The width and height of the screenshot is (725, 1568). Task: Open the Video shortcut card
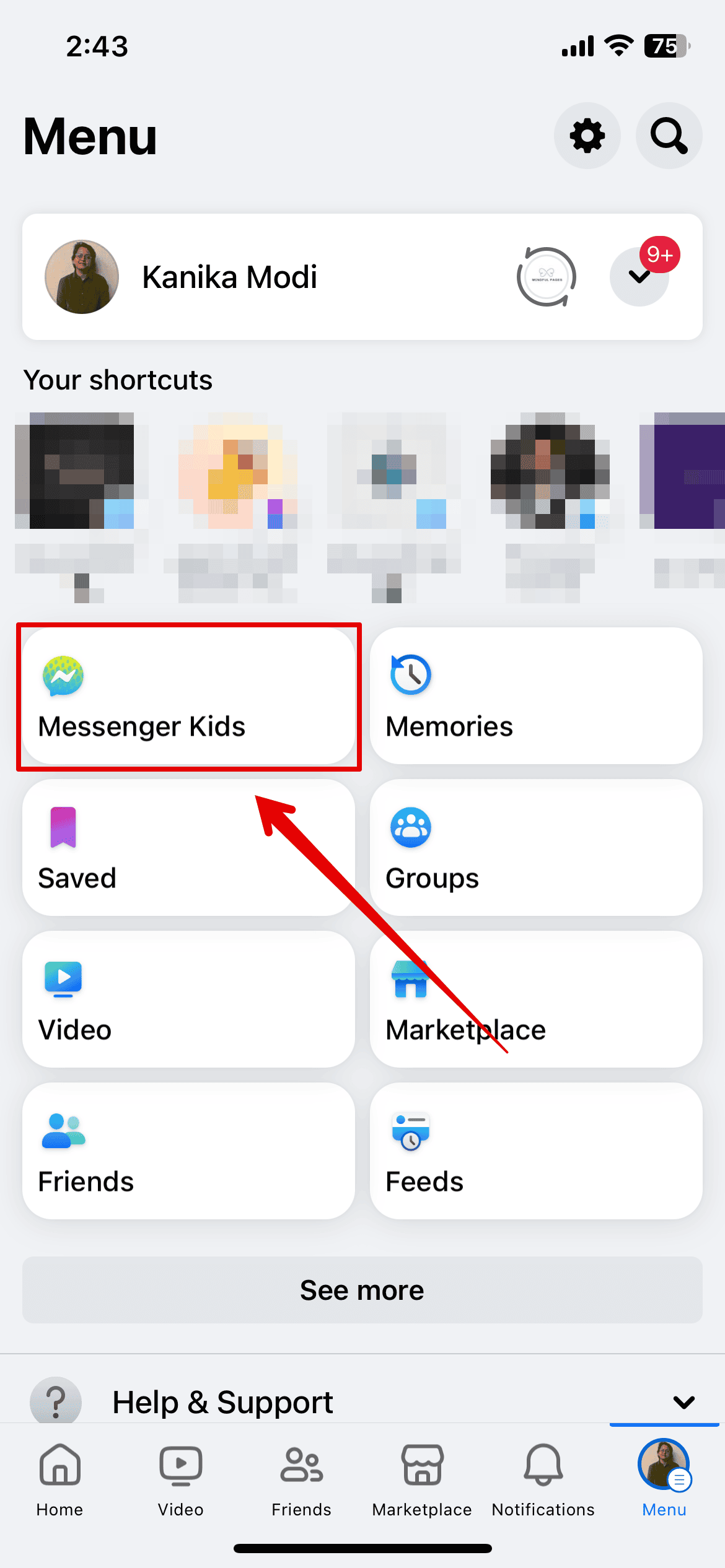pyautogui.click(x=188, y=1000)
